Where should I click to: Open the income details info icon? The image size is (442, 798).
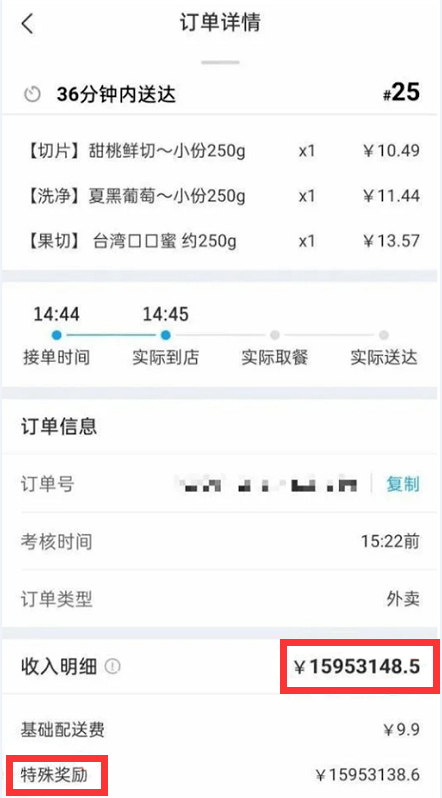[113, 667]
